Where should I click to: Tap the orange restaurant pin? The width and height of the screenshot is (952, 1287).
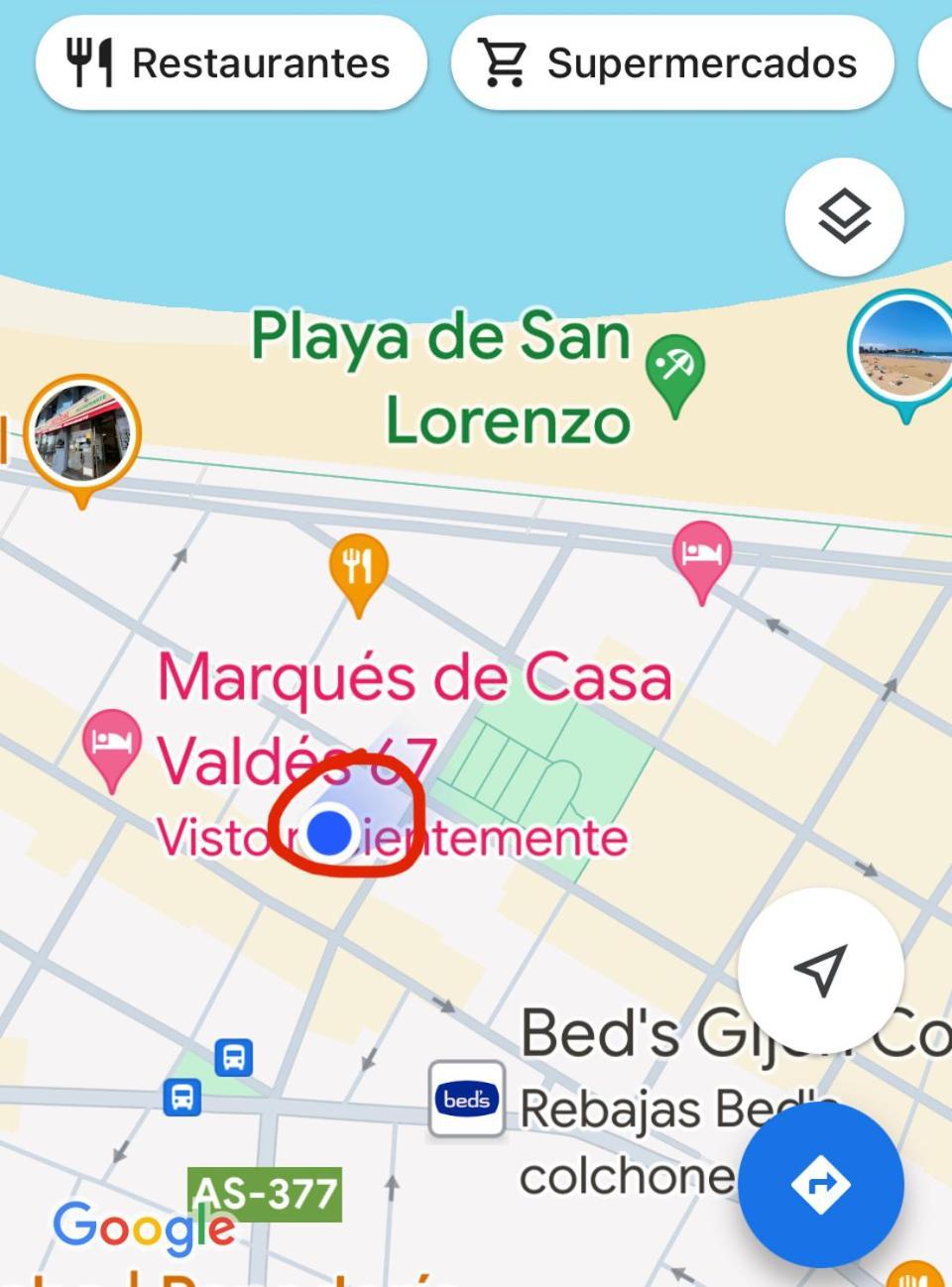[358, 568]
